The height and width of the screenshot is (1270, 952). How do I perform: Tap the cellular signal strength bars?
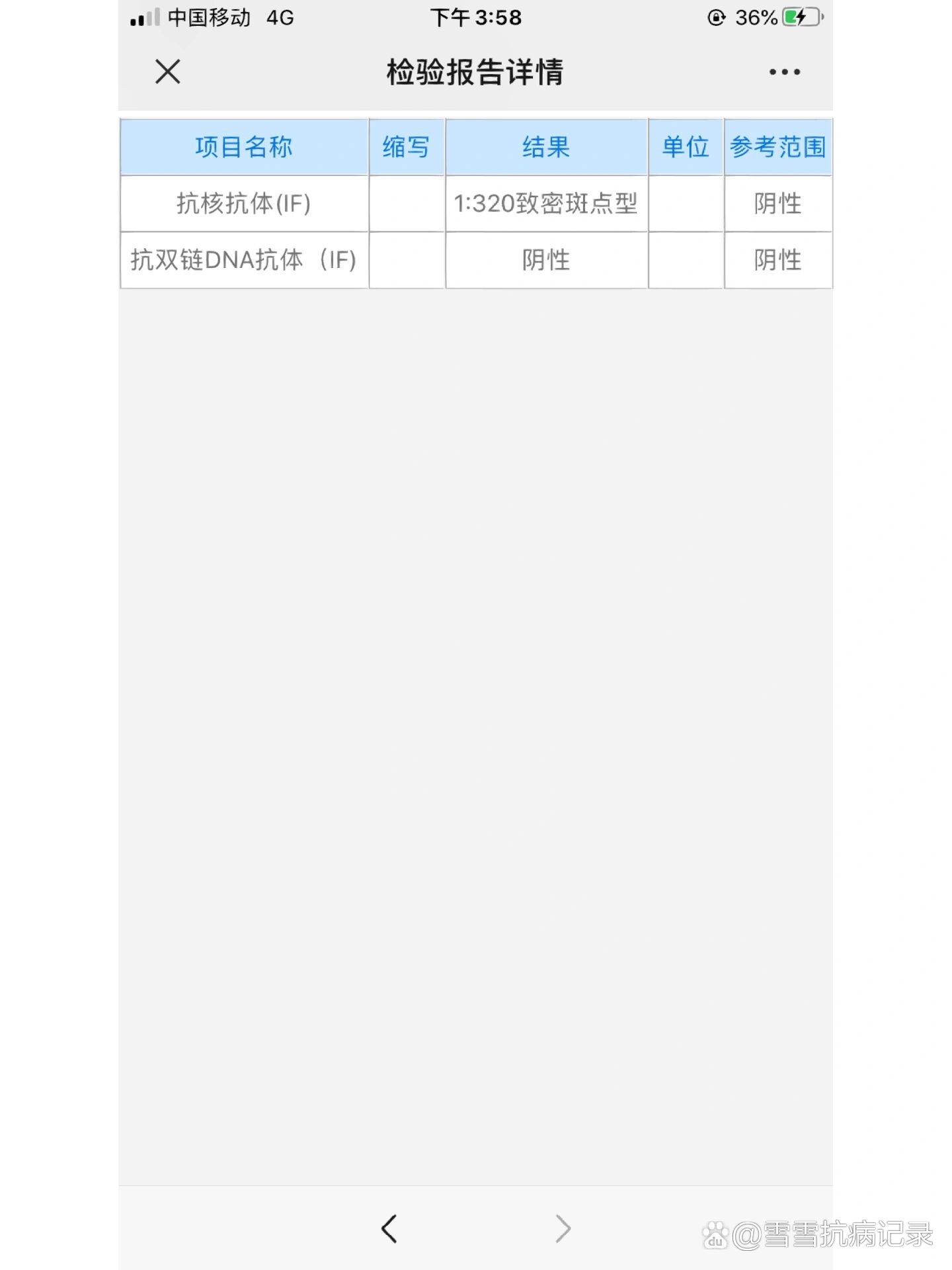tap(142, 18)
